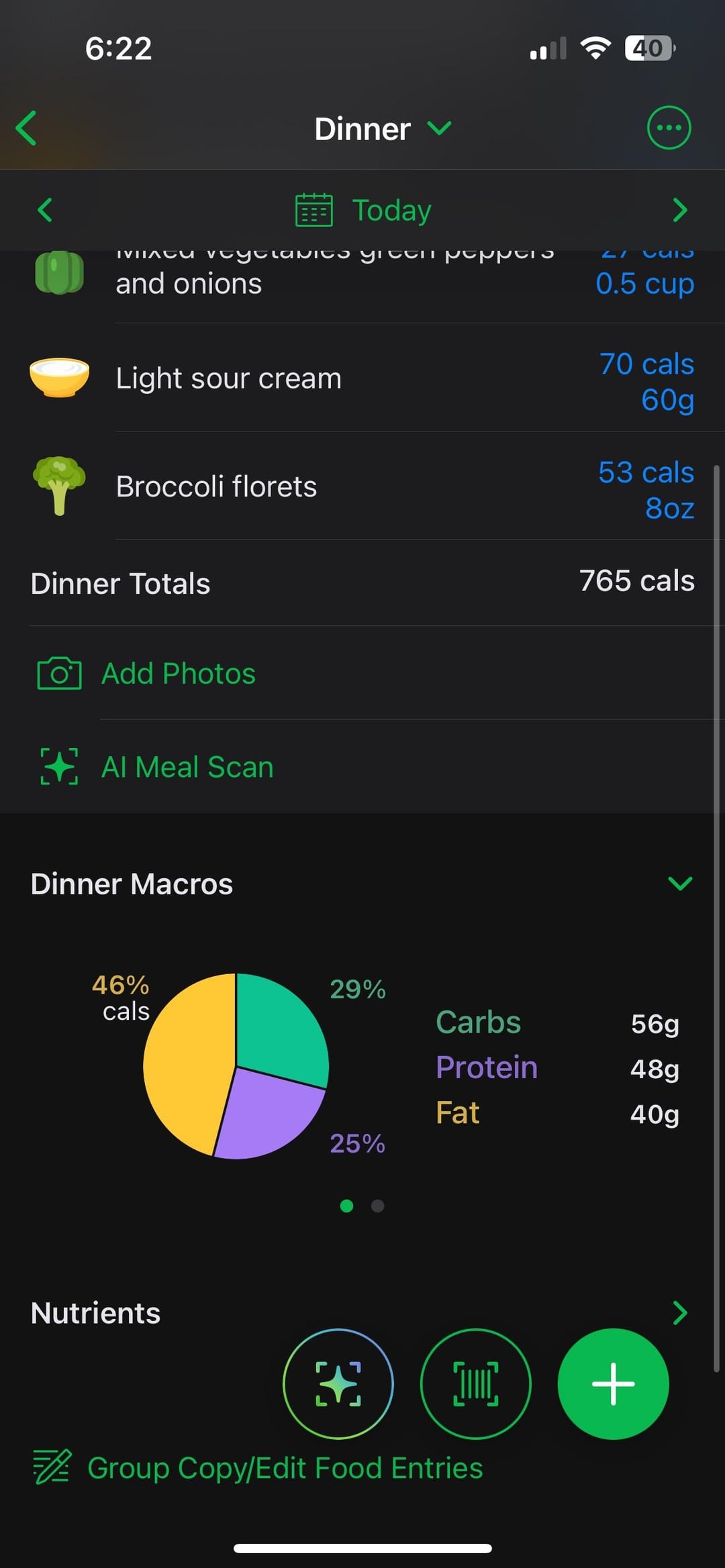Open the Dinner meal dropdown
The image size is (725, 1568).
coord(381,128)
